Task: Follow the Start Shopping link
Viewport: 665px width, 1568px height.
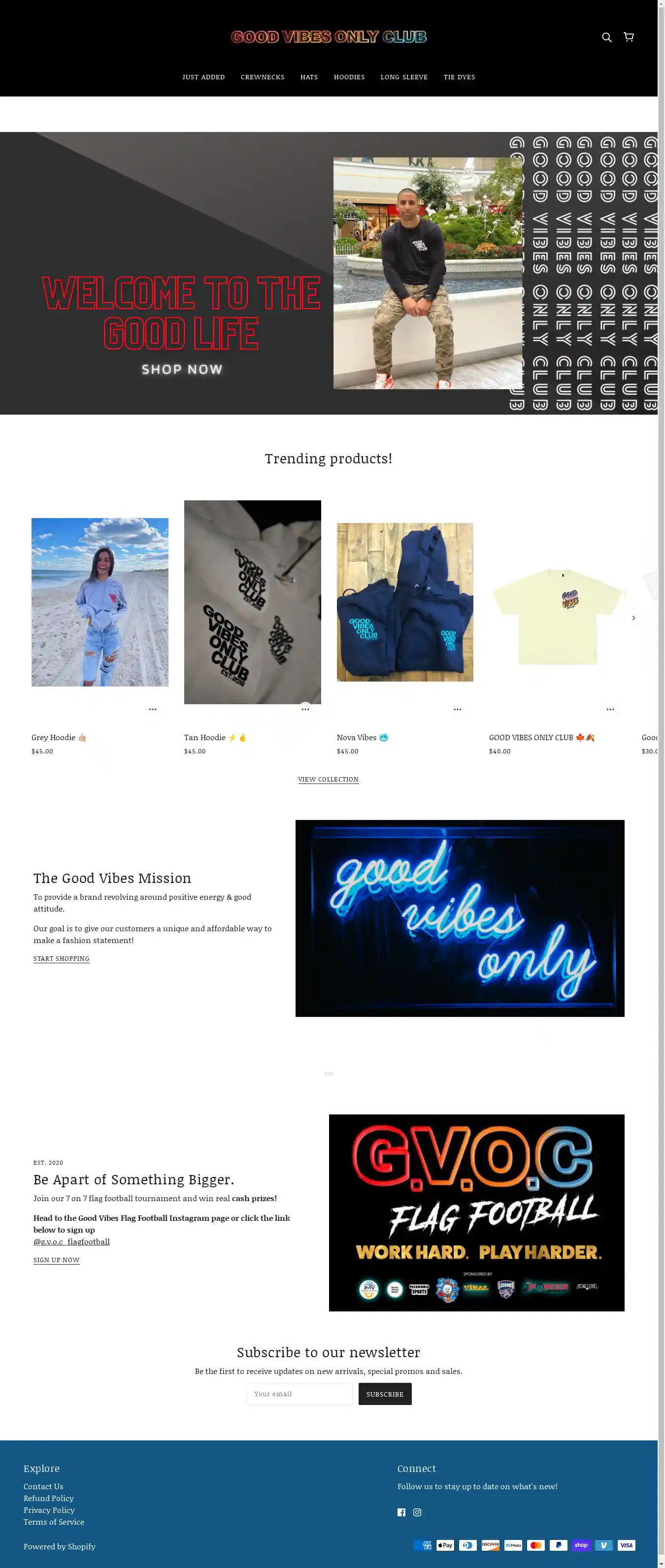Action: pos(62,959)
